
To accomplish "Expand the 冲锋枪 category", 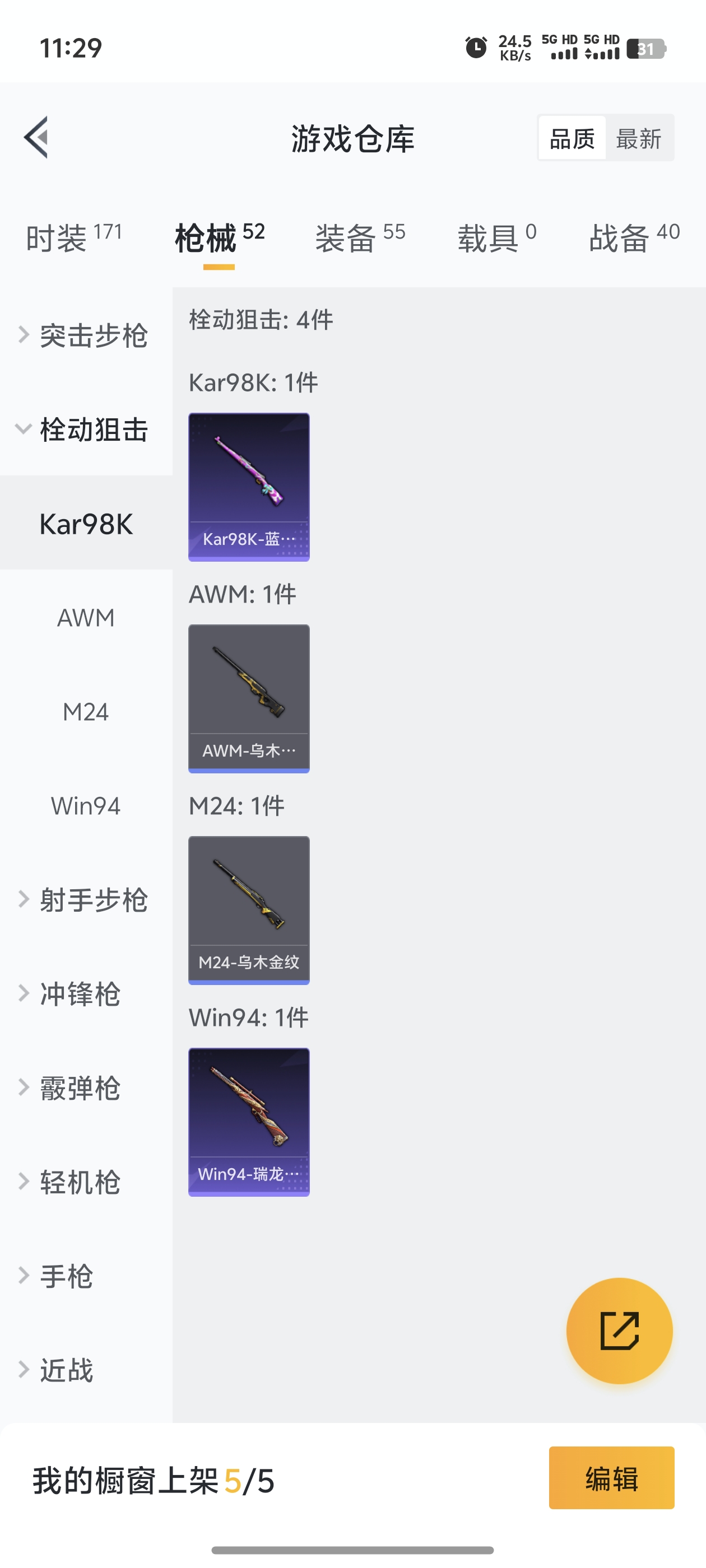I will tap(79, 994).
